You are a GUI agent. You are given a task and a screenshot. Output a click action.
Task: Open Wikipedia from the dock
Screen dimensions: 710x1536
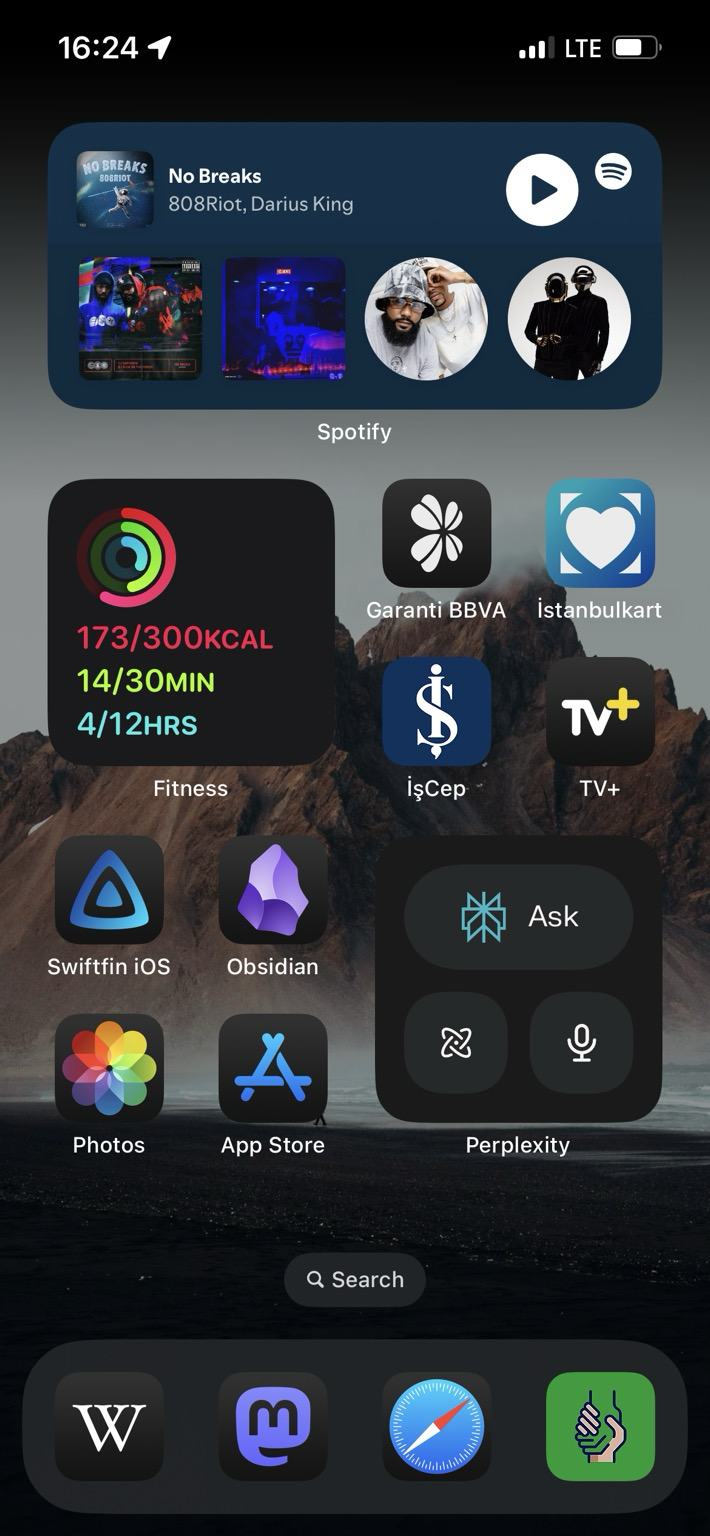pyautogui.click(x=109, y=1426)
